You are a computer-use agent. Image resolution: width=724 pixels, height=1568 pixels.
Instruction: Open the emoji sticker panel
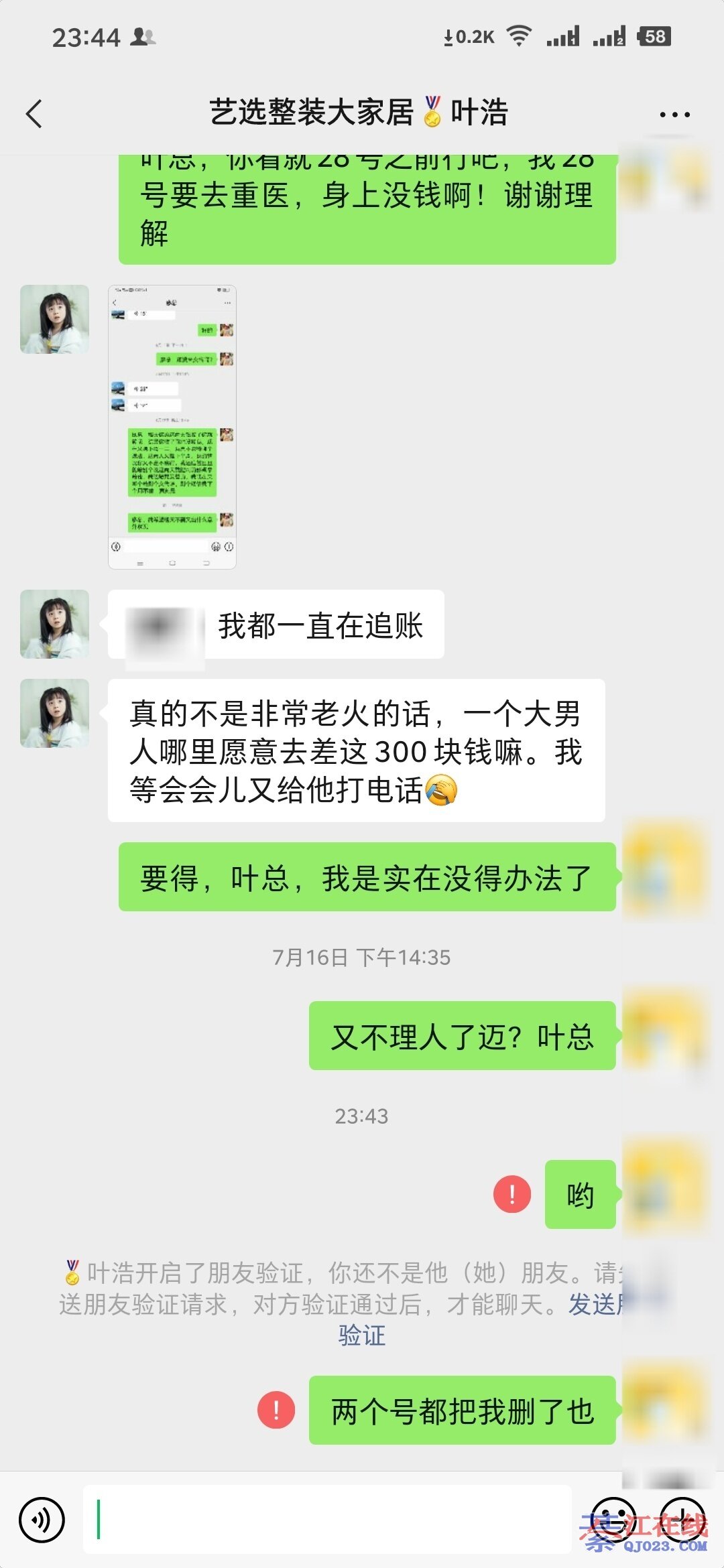tap(613, 1520)
